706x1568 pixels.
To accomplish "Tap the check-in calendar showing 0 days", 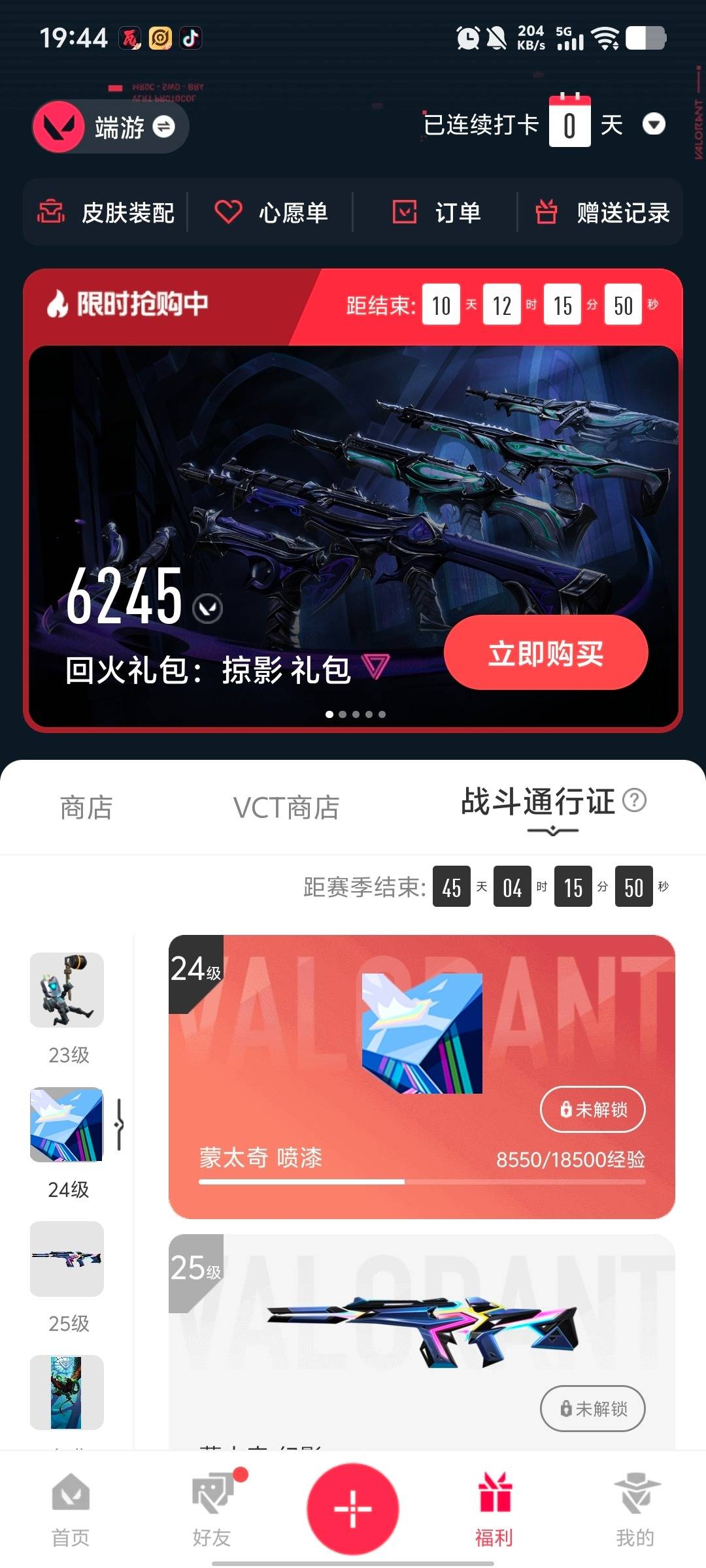I will [570, 123].
